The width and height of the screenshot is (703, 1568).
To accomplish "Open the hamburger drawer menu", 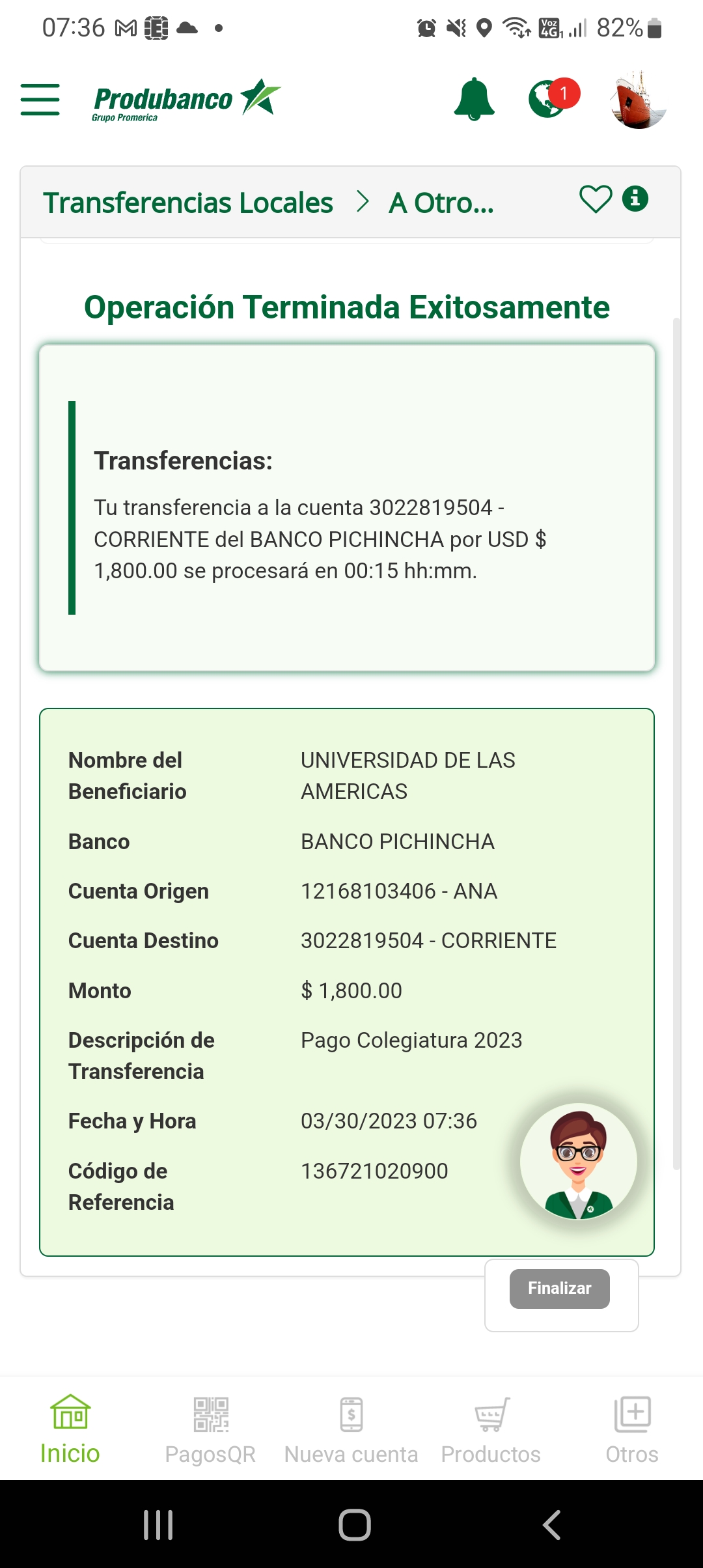I will [x=40, y=100].
